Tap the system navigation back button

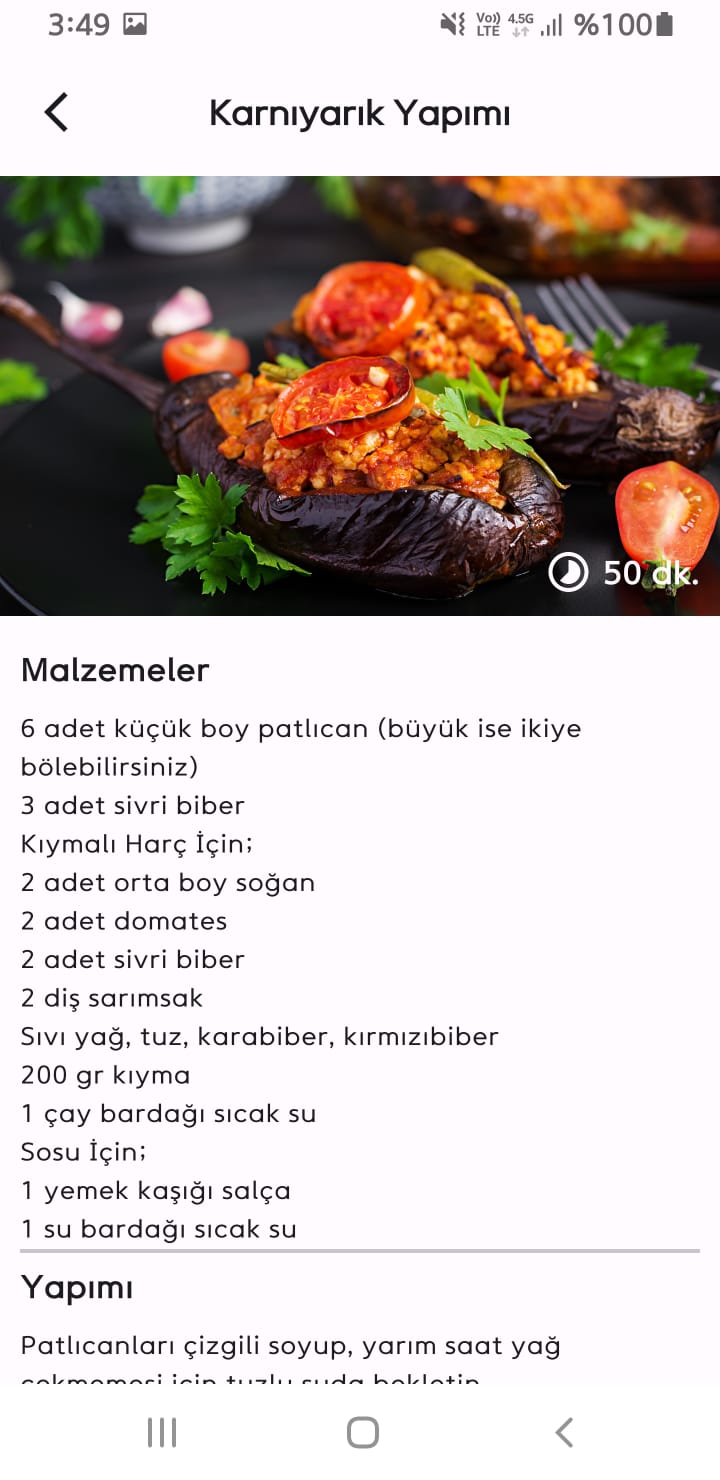pos(564,1432)
